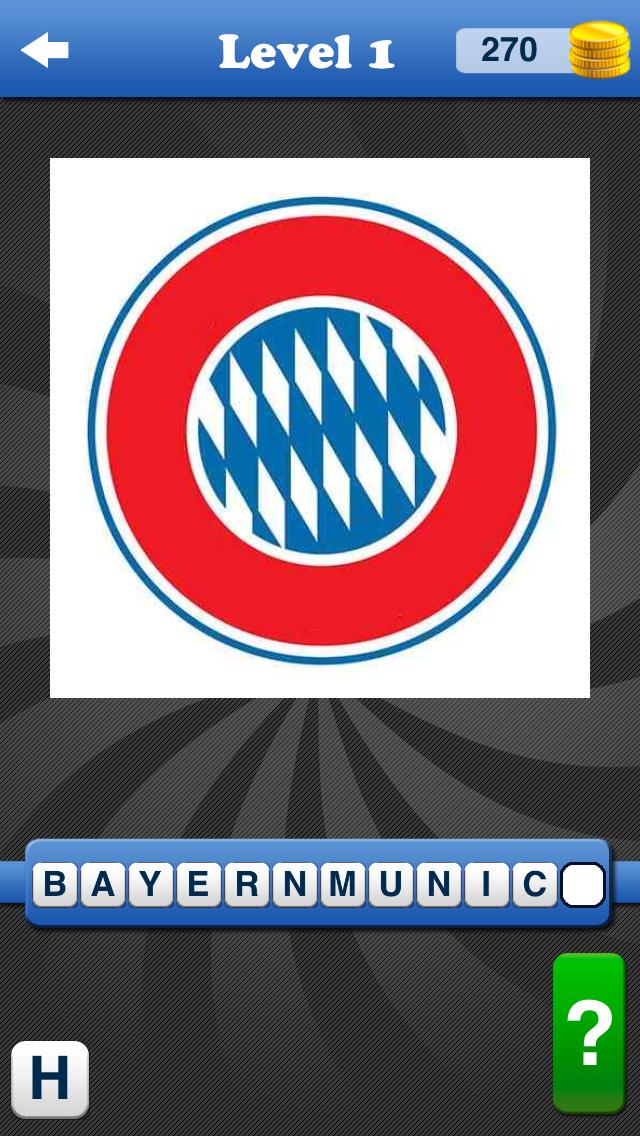Viewport: 640px width, 1136px height.
Task: Remove the letter U from the answer
Action: (x=391, y=885)
